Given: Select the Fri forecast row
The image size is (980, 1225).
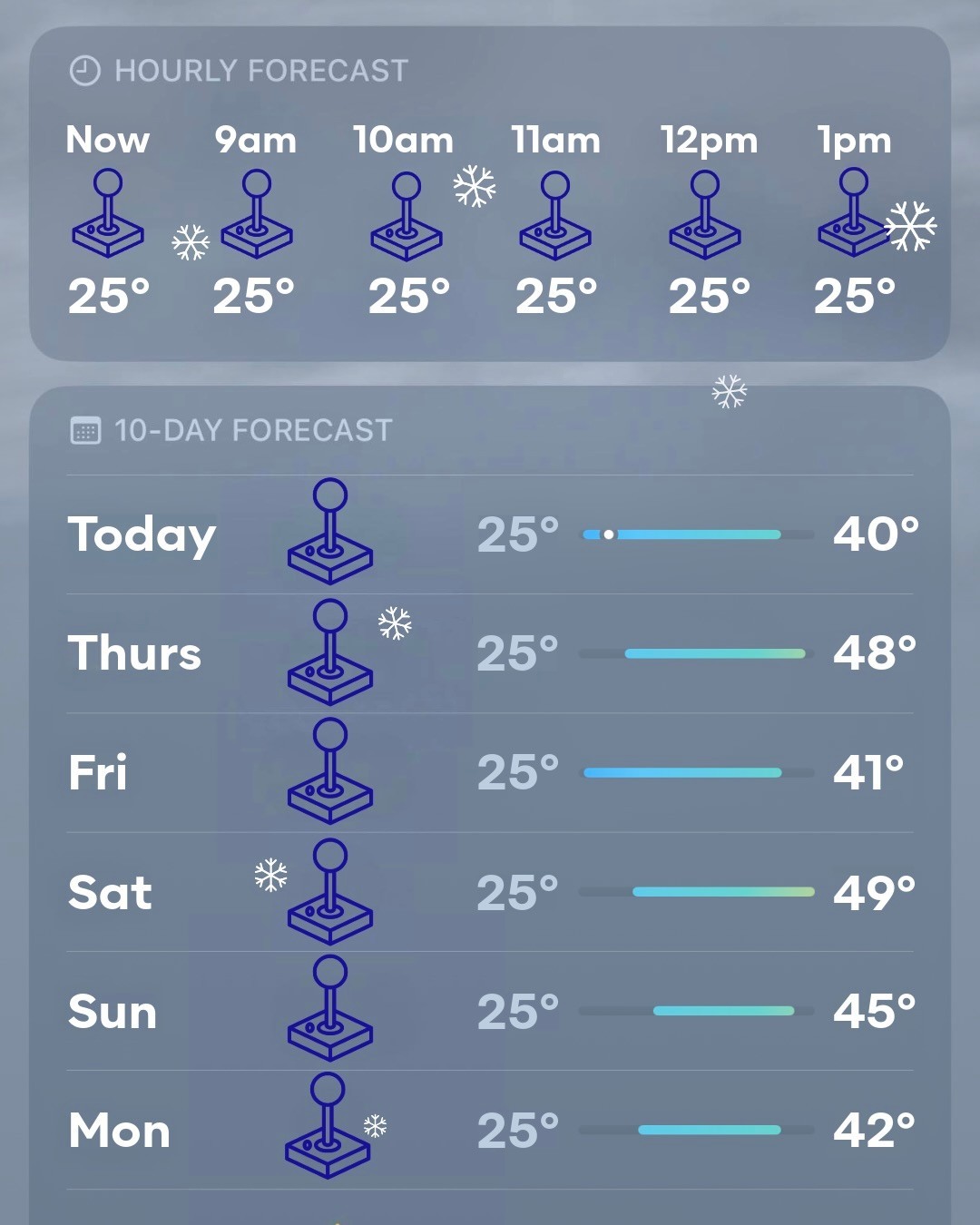Looking at the screenshot, I should (490, 772).
